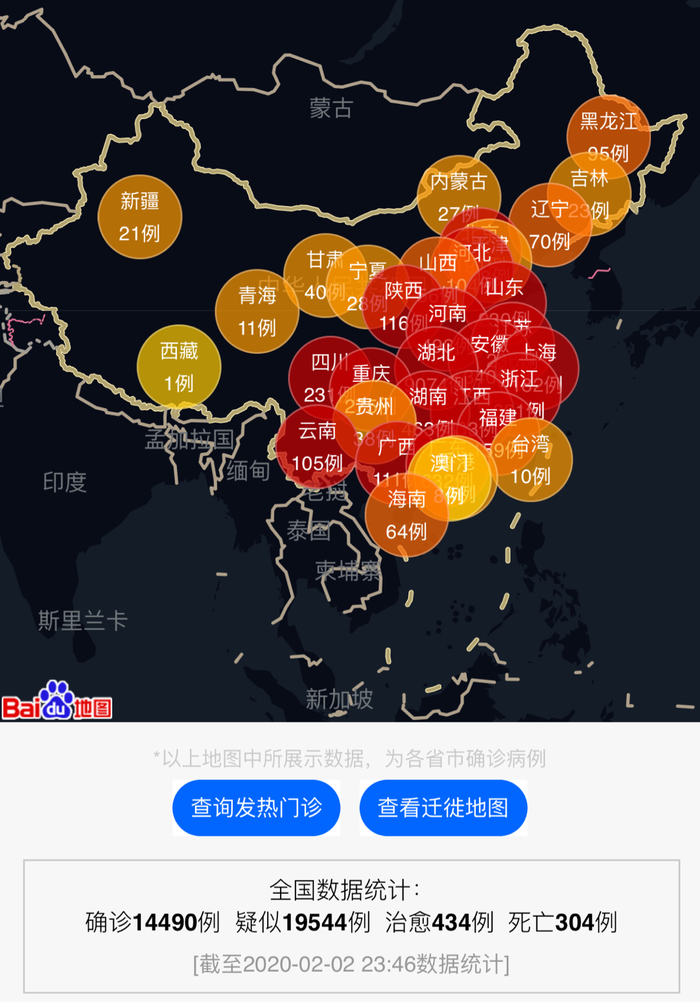Viewport: 700px width, 1002px height.
Task: Select the 西藏 1例 map bubble
Action: click(x=178, y=366)
